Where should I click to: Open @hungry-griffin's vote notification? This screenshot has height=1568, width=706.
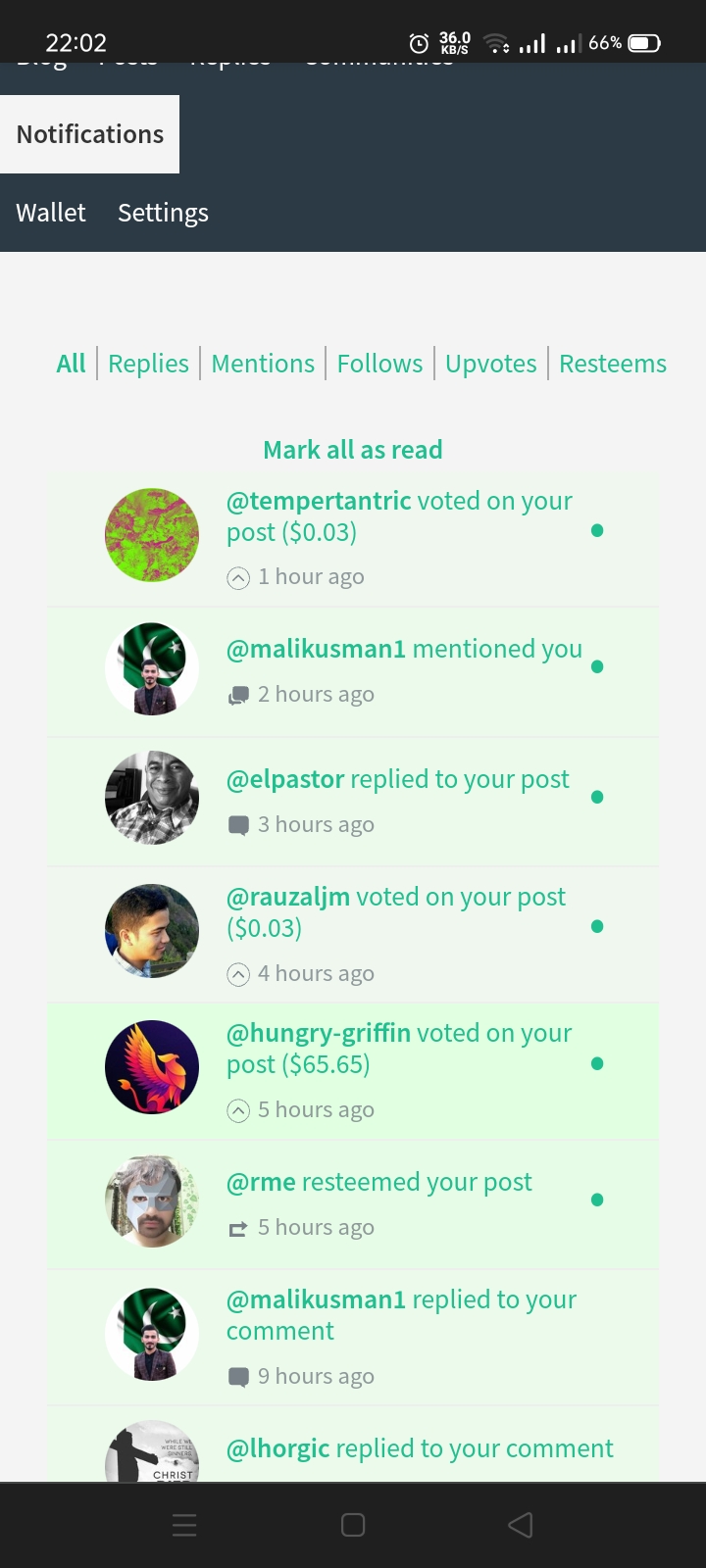point(353,1070)
